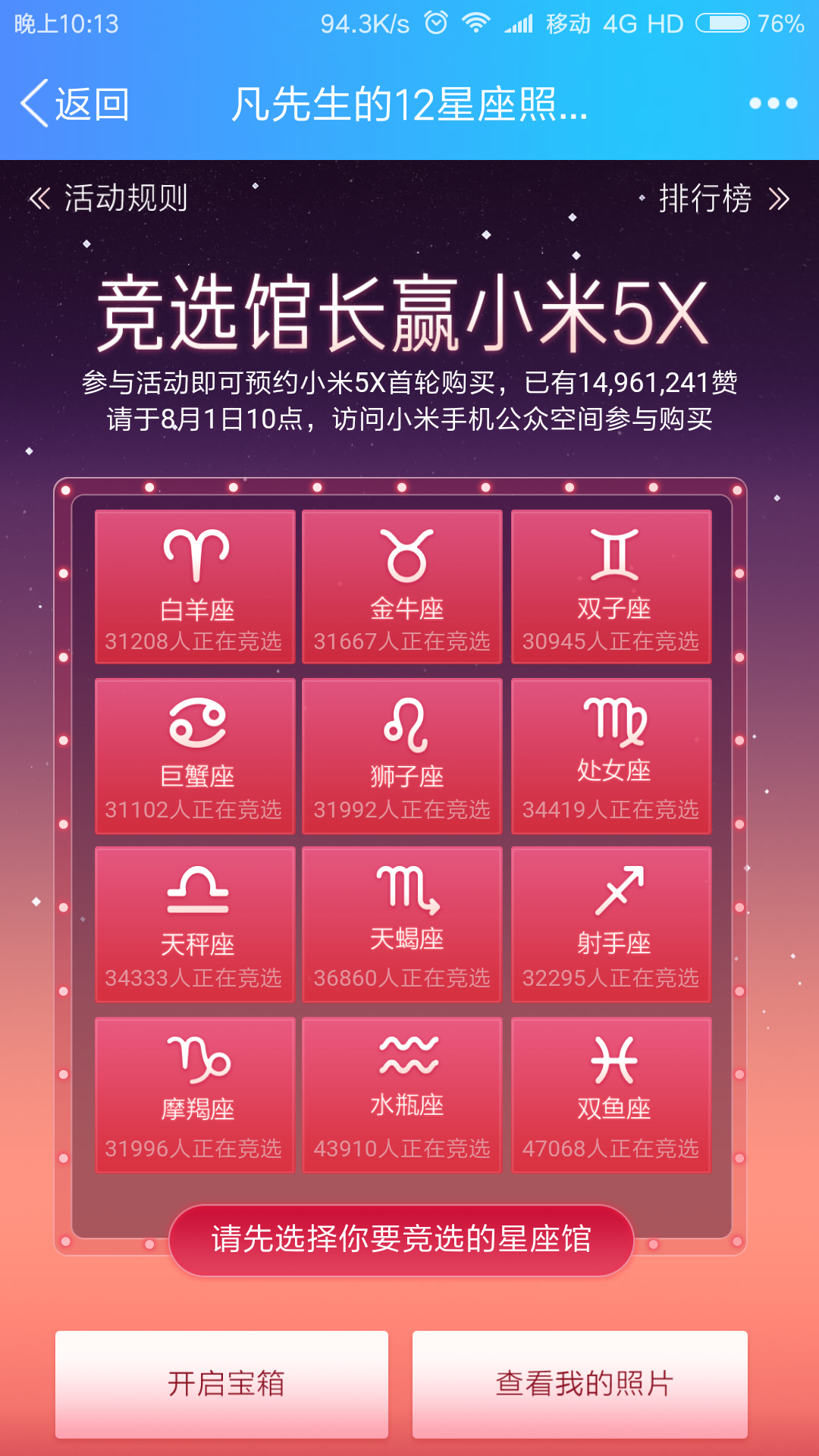
Task: Choose the 金牛座 tile
Action: (402, 587)
